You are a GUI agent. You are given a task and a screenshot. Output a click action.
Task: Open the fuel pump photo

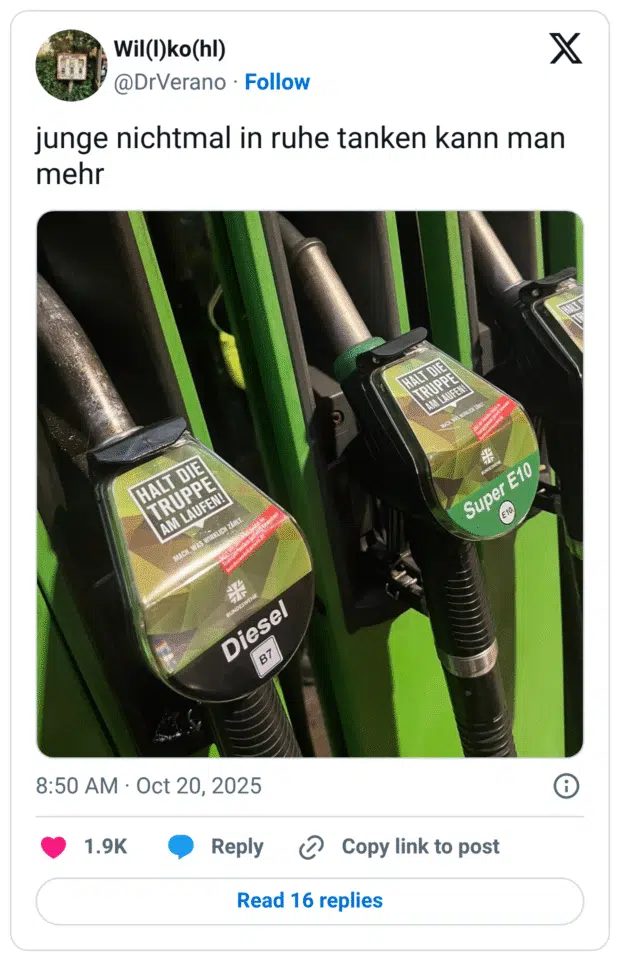coord(310,484)
